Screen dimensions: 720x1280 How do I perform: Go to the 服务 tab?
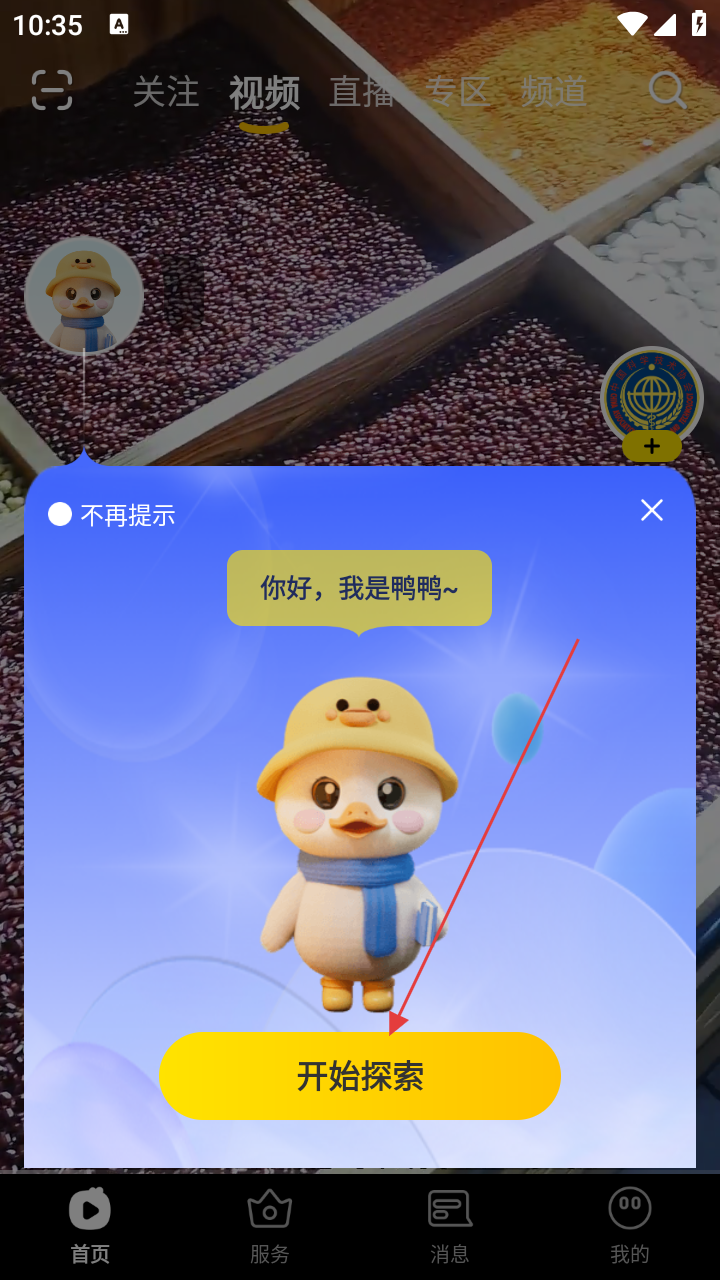tap(269, 1226)
